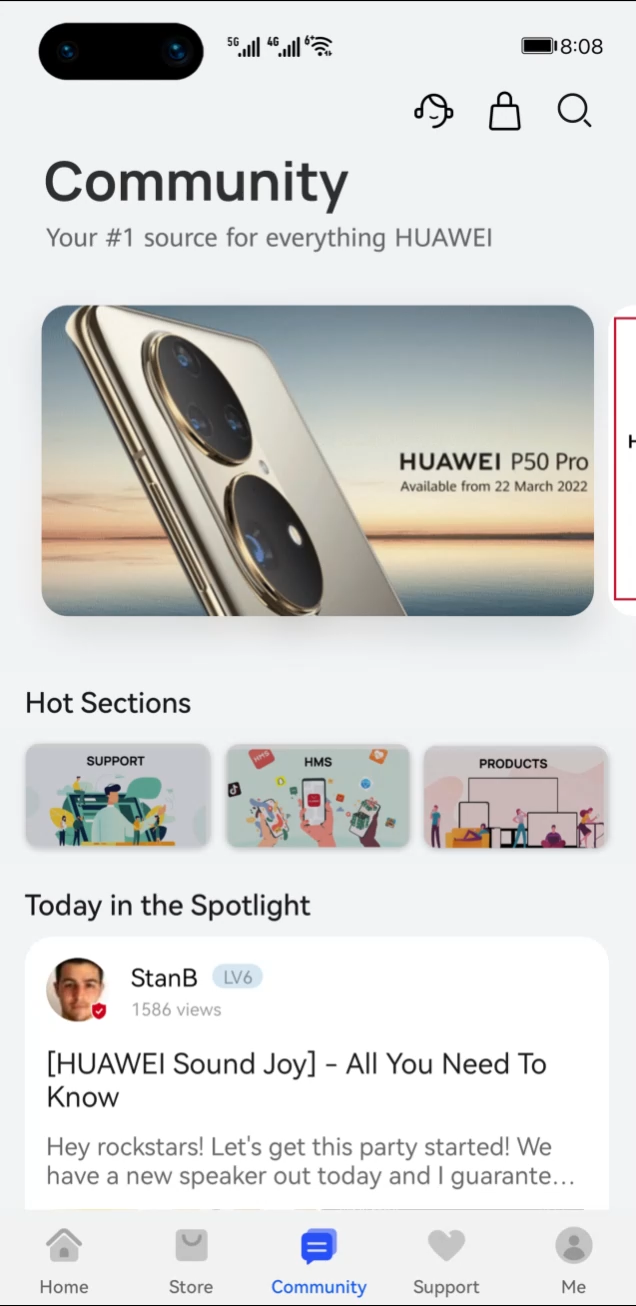Go to the Support tab
Viewport: 636px width, 1306px height.
[446, 1262]
